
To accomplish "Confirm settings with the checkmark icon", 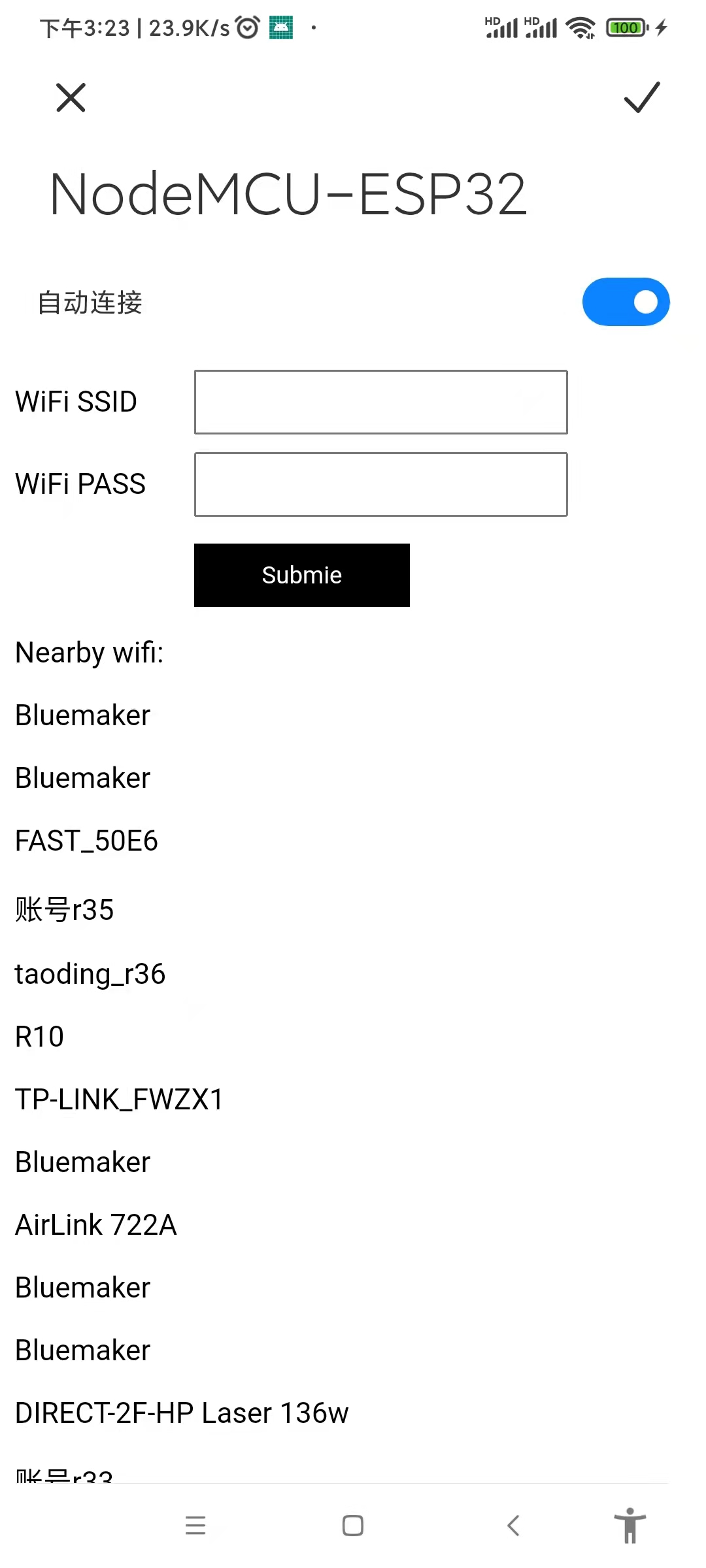I will (642, 98).
